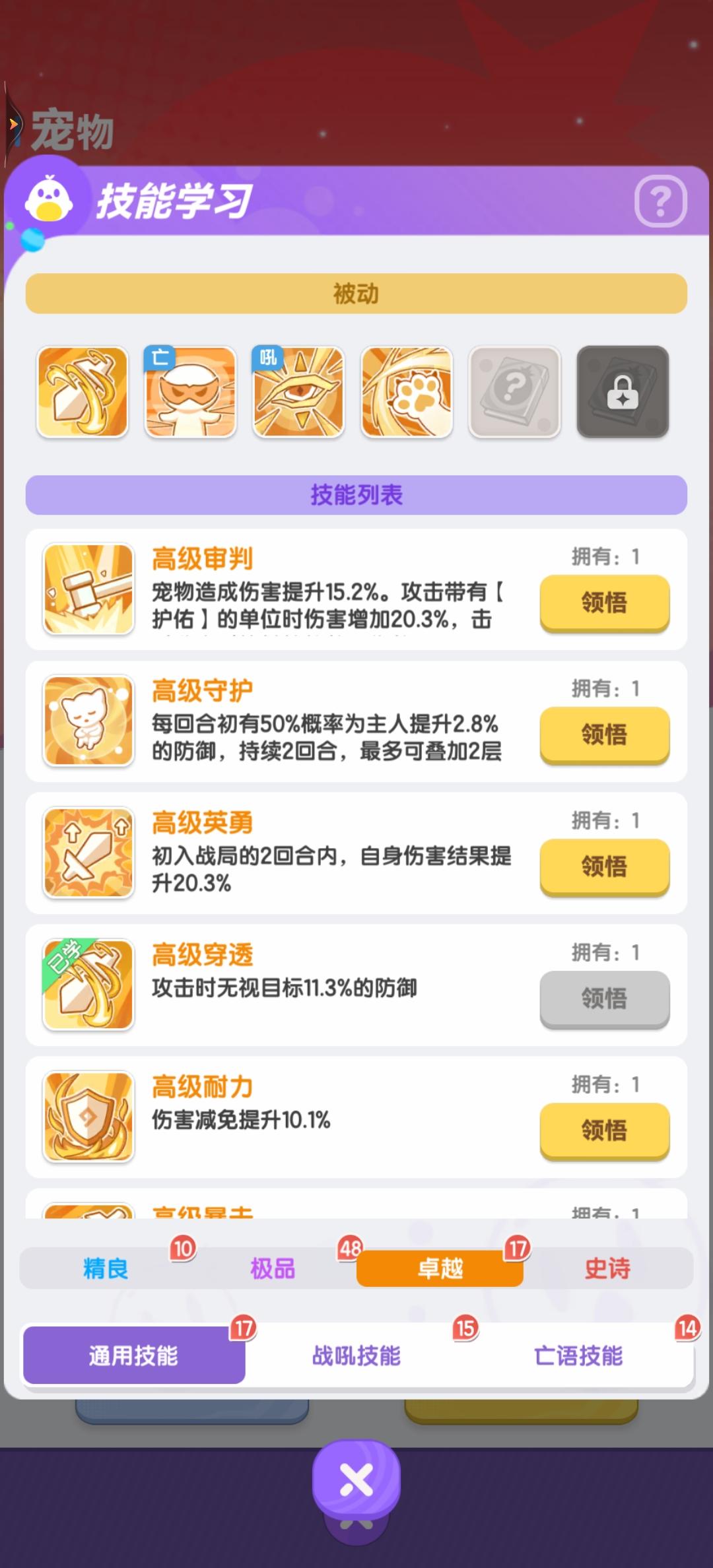This screenshot has height=1568, width=713.
Task: Click the 高级审判 hammer skill icon
Action: [x=88, y=588]
